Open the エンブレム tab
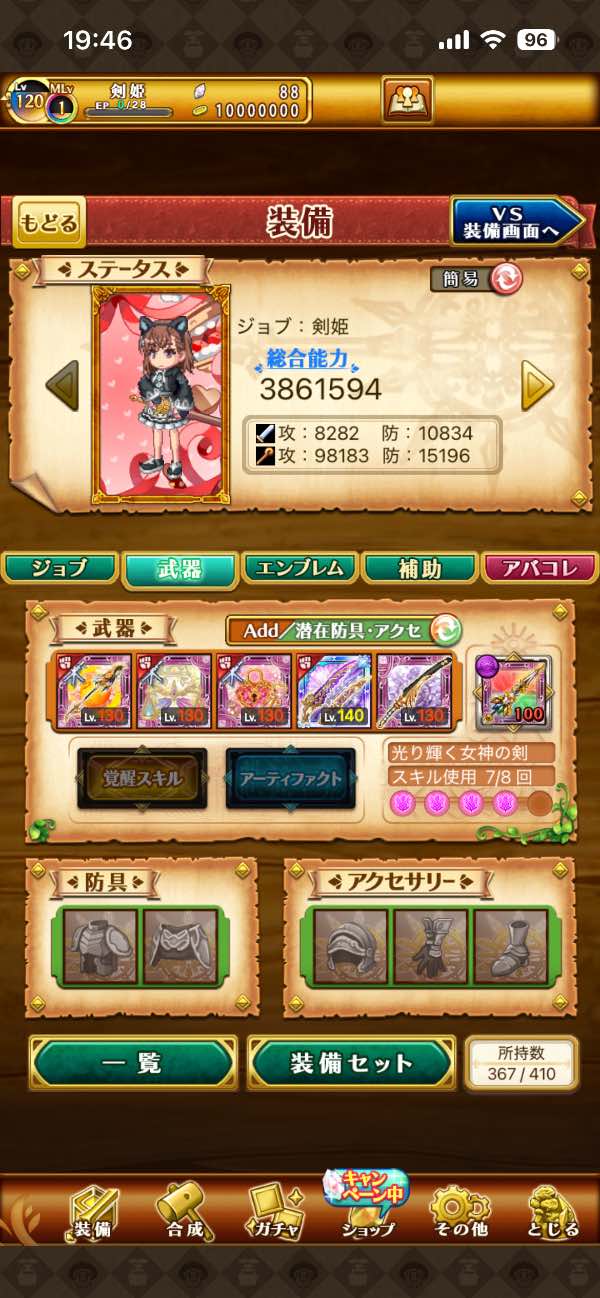 pos(300,569)
